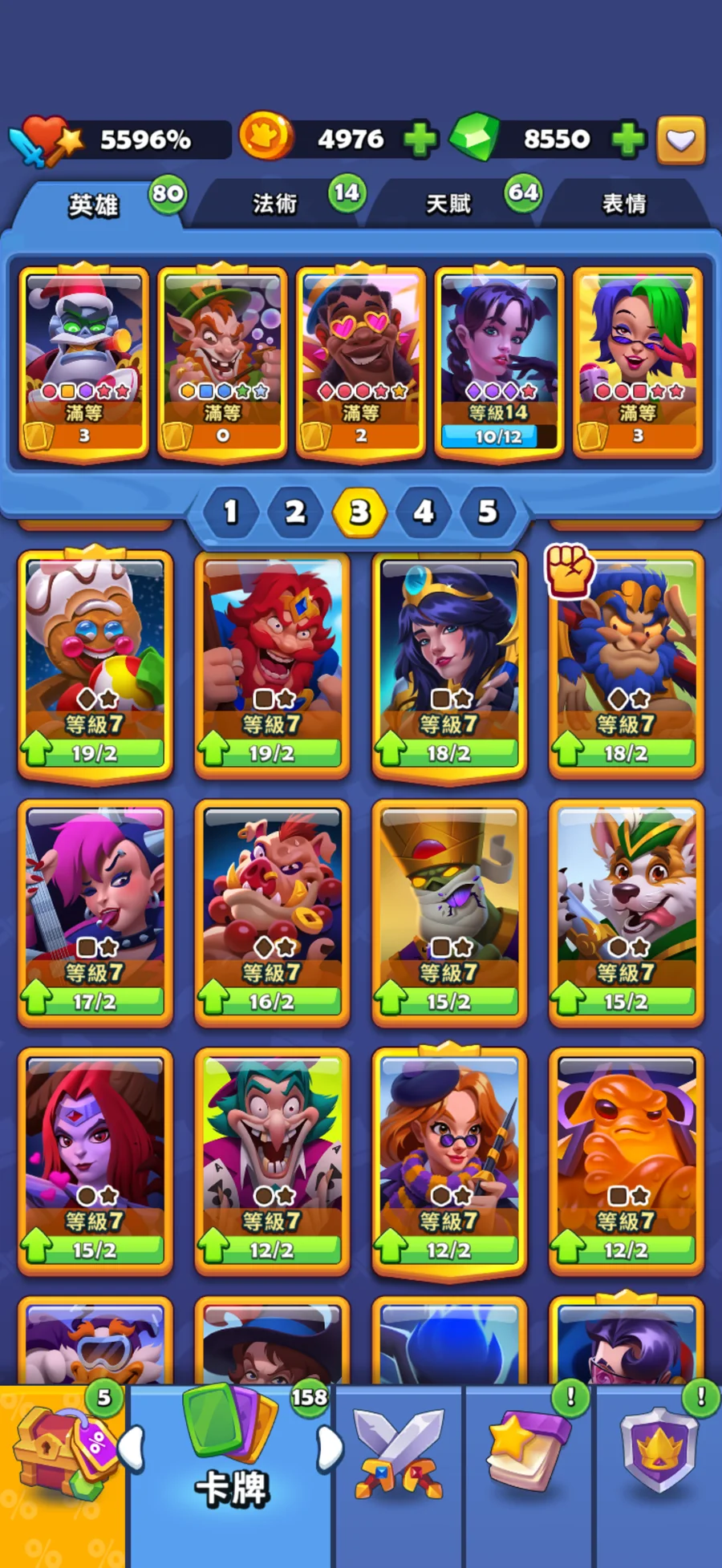
Task: Select deck slot number 4
Action: tap(424, 512)
